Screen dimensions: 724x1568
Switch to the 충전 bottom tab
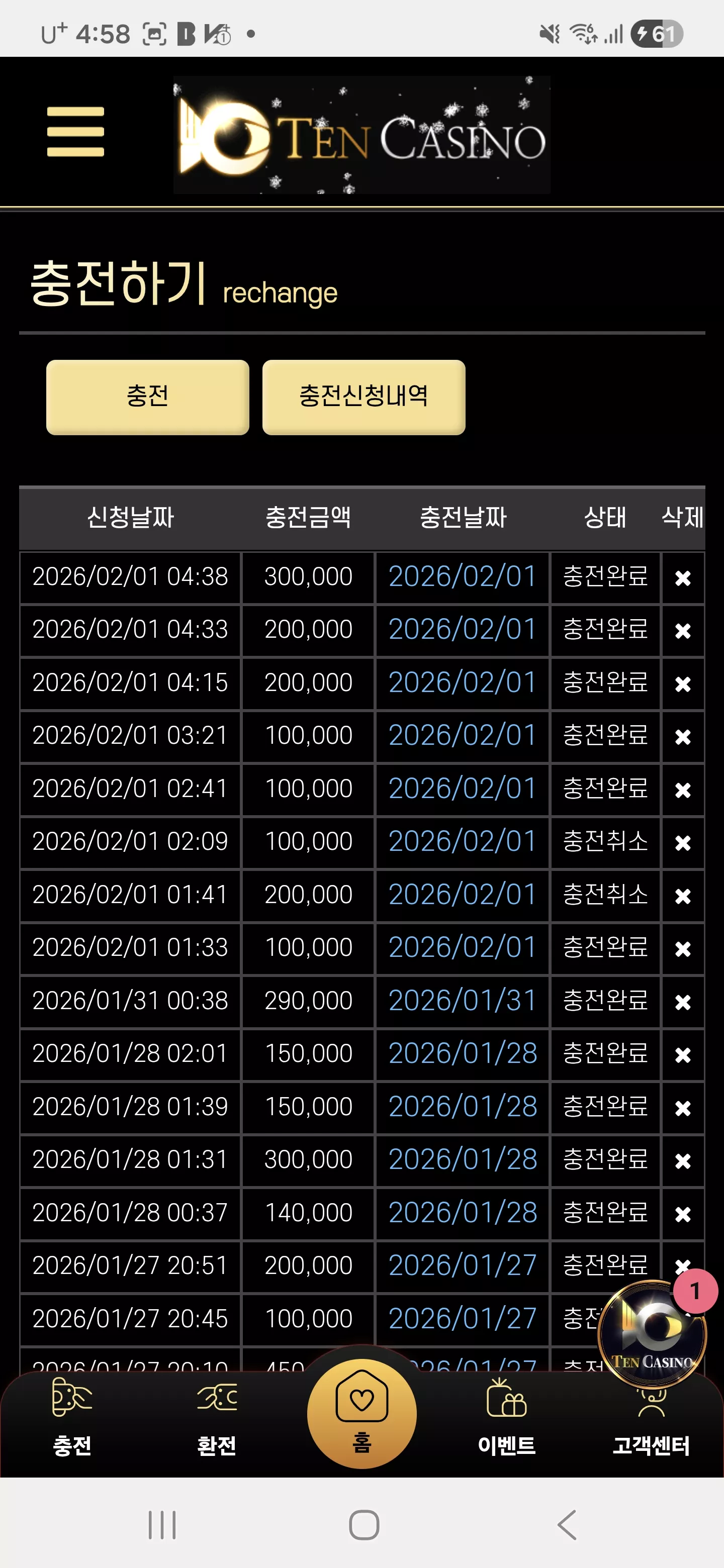point(72,1417)
